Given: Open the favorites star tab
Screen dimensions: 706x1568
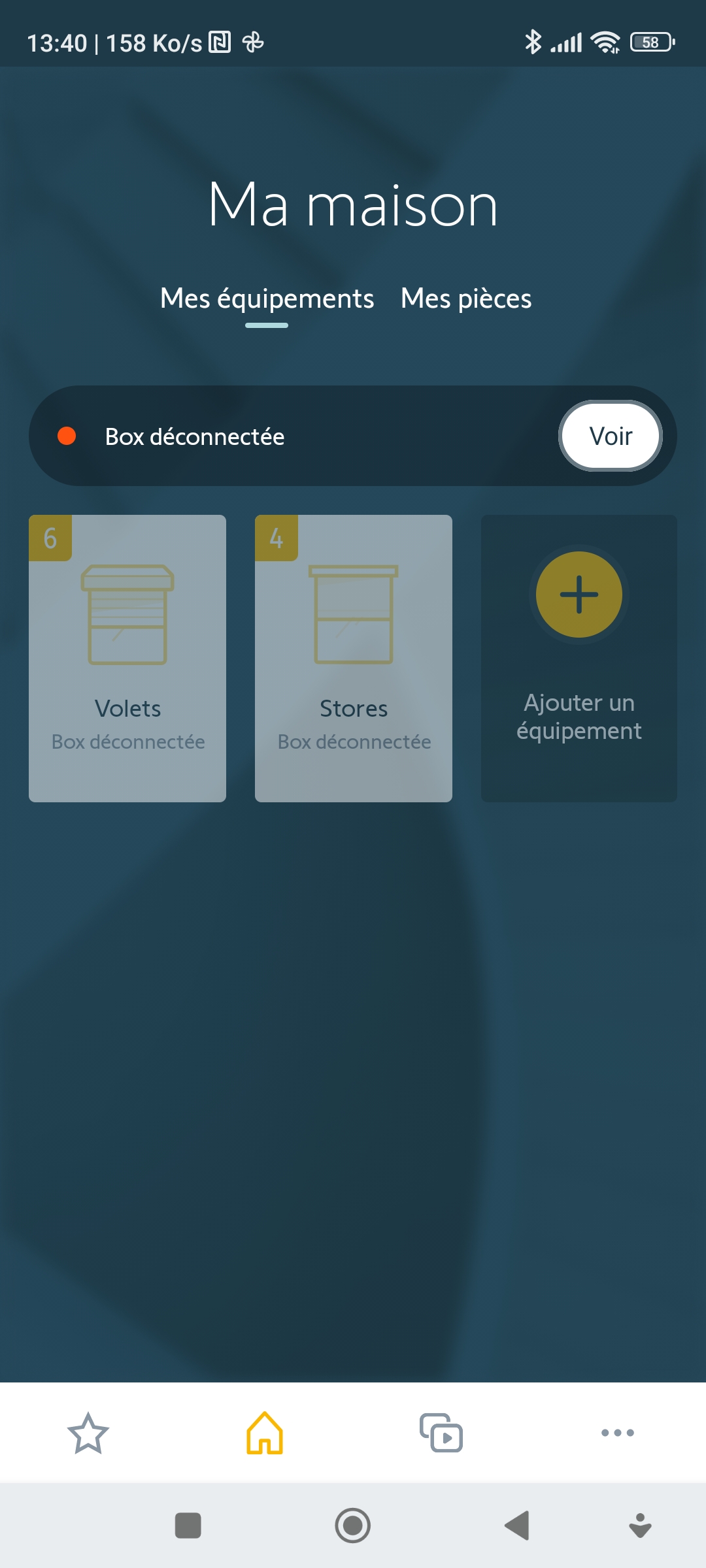Looking at the screenshot, I should [x=88, y=1433].
